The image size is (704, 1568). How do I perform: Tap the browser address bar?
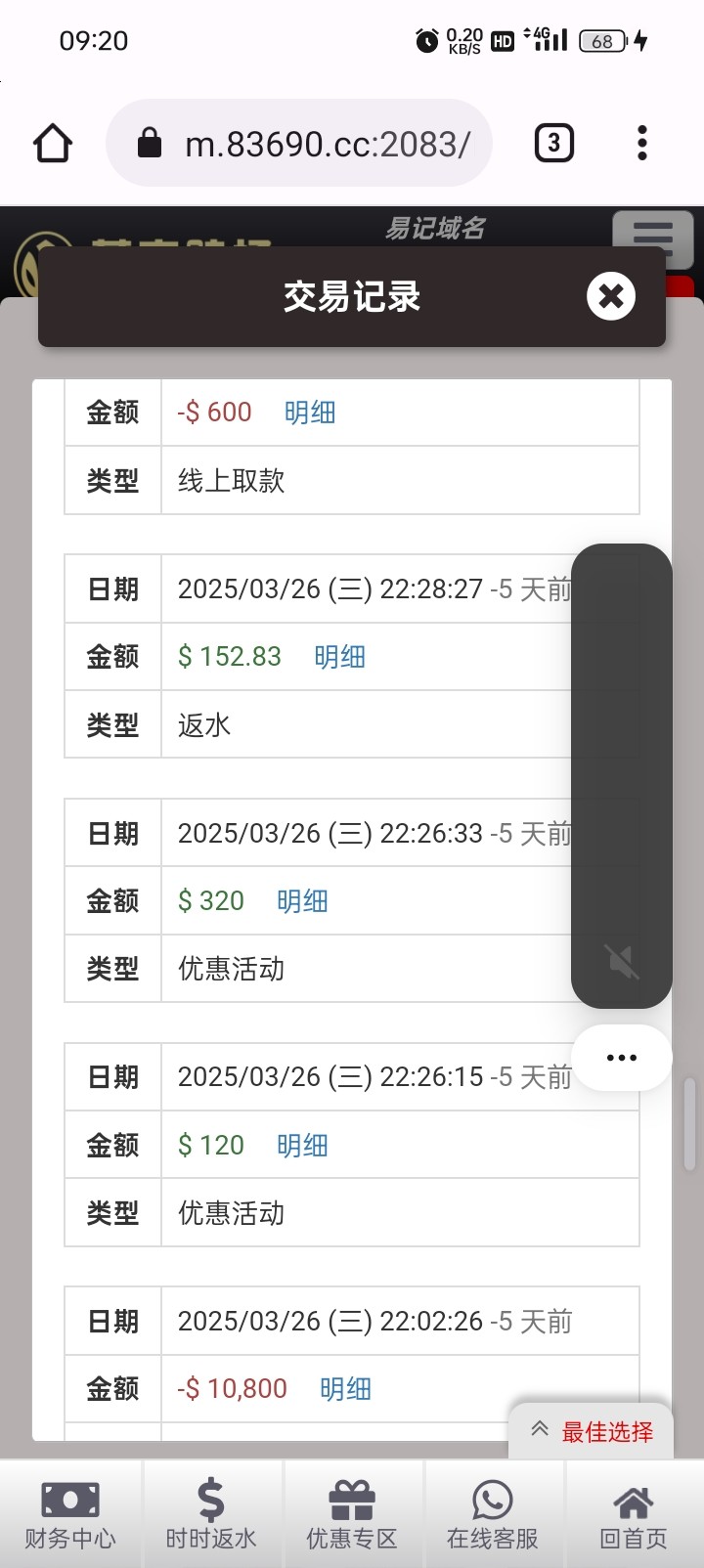click(313, 144)
